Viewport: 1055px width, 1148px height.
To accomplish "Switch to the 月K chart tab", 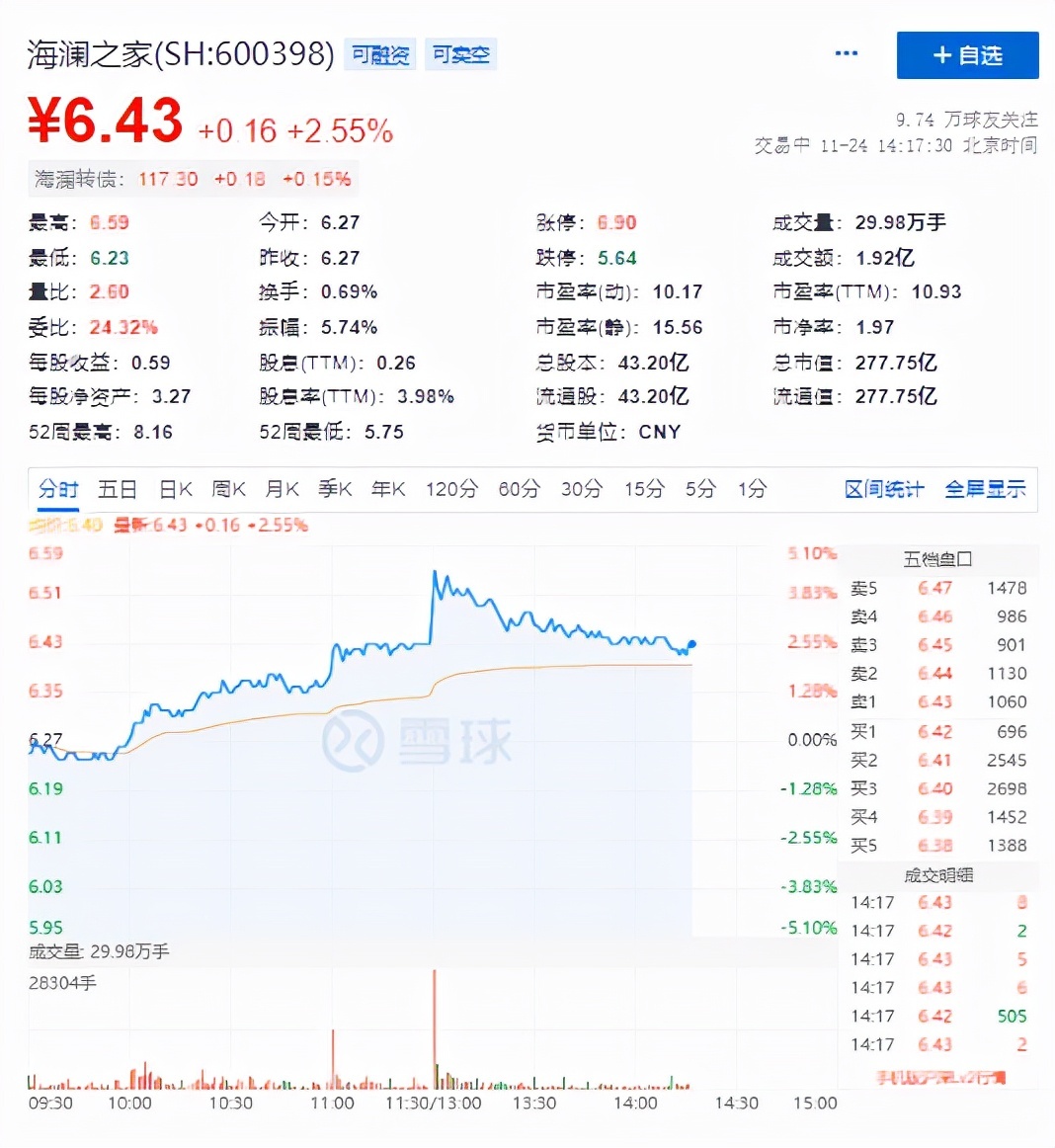I will pyautogui.click(x=282, y=489).
